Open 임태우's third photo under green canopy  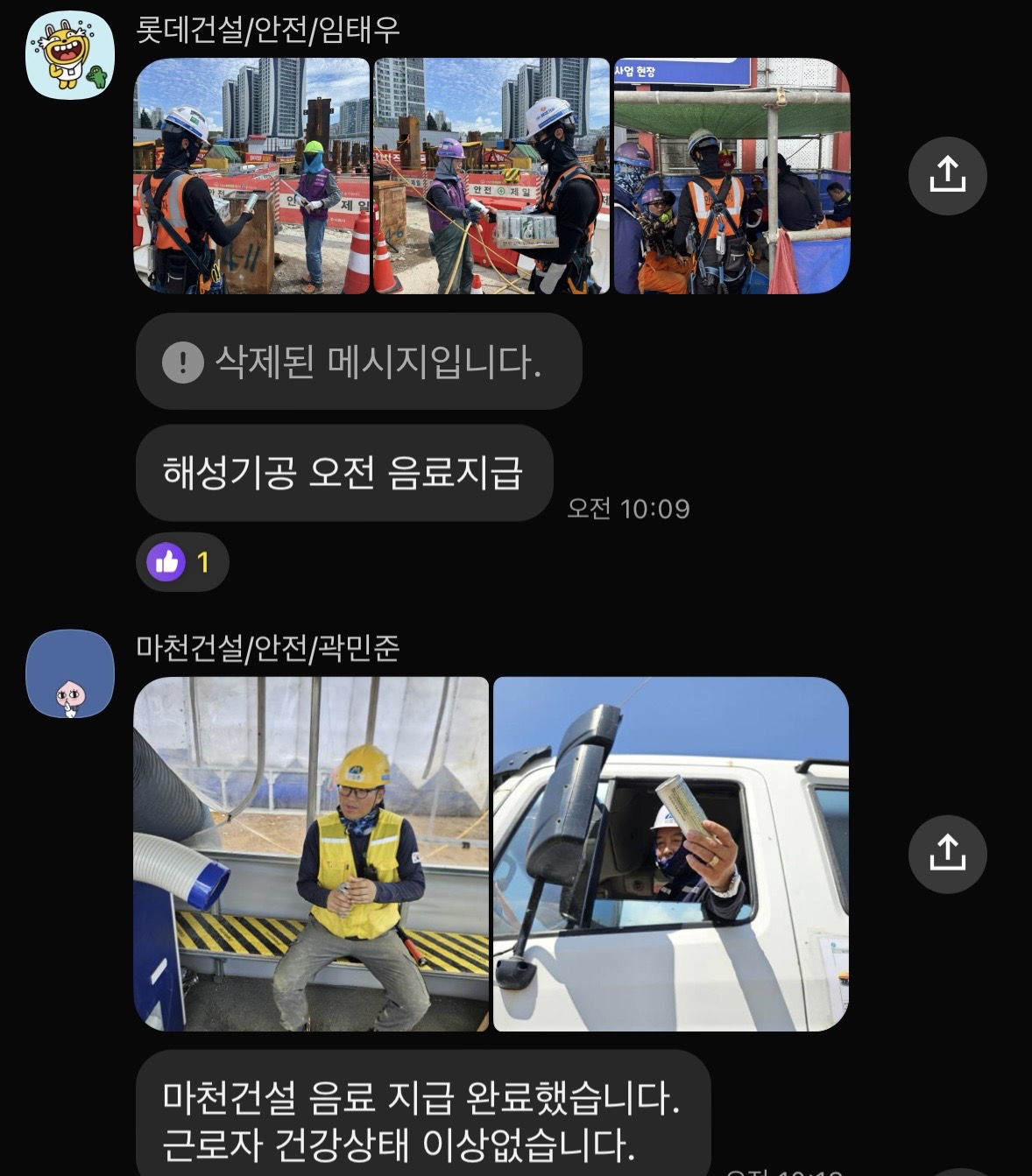pos(732,176)
